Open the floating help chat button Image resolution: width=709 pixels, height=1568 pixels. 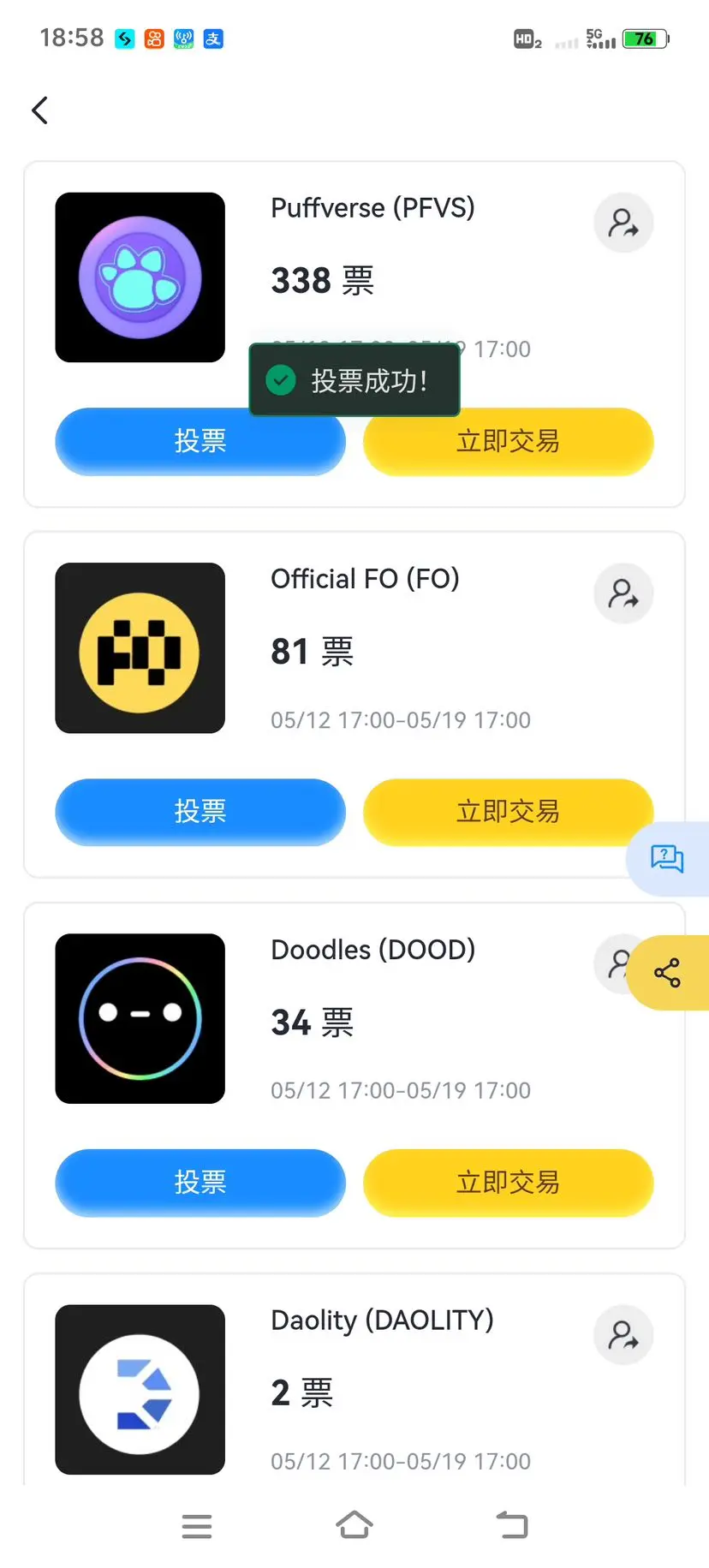pos(668,858)
